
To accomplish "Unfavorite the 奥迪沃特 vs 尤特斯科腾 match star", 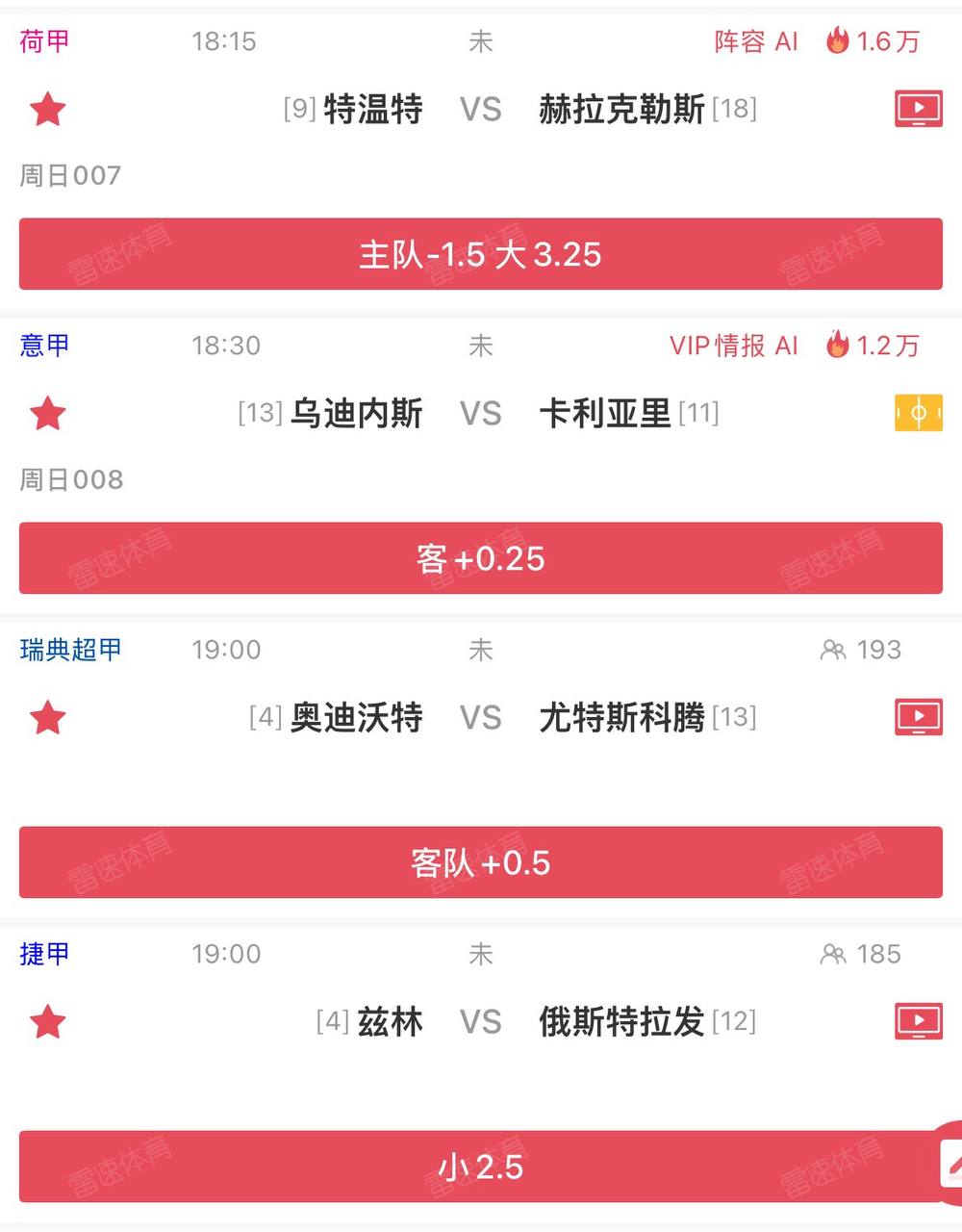I will pos(47,718).
